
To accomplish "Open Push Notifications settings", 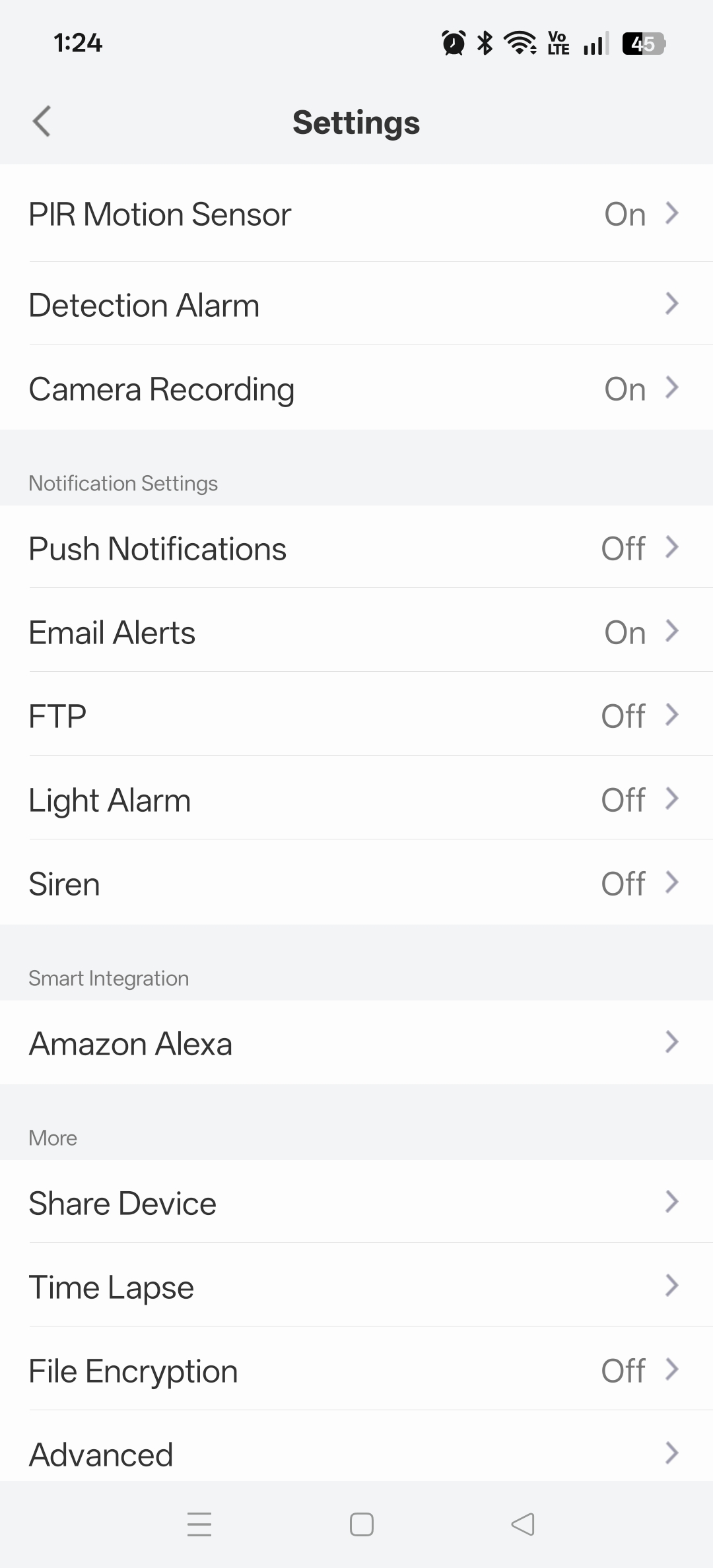I will 356,548.
